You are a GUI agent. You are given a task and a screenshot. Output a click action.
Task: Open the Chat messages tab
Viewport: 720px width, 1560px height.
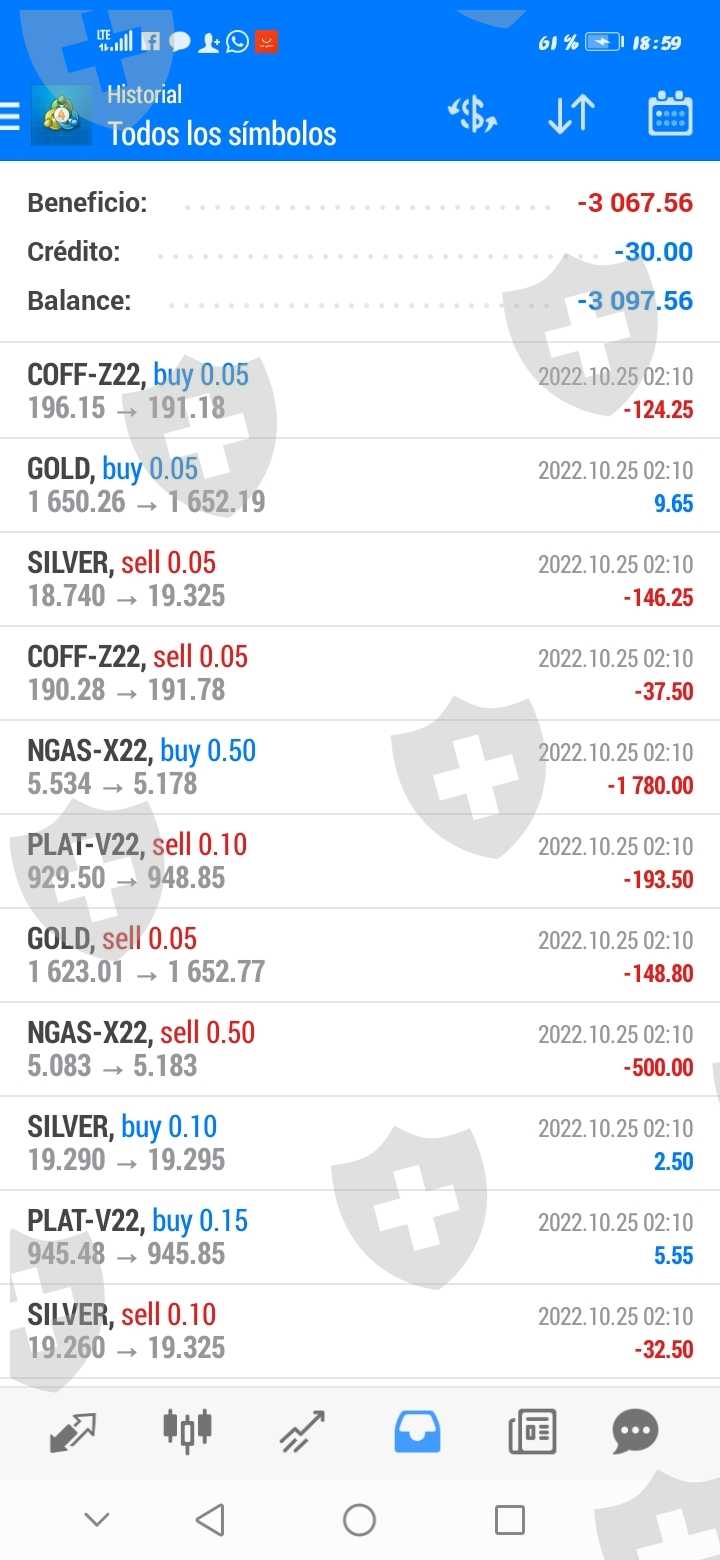[636, 1431]
